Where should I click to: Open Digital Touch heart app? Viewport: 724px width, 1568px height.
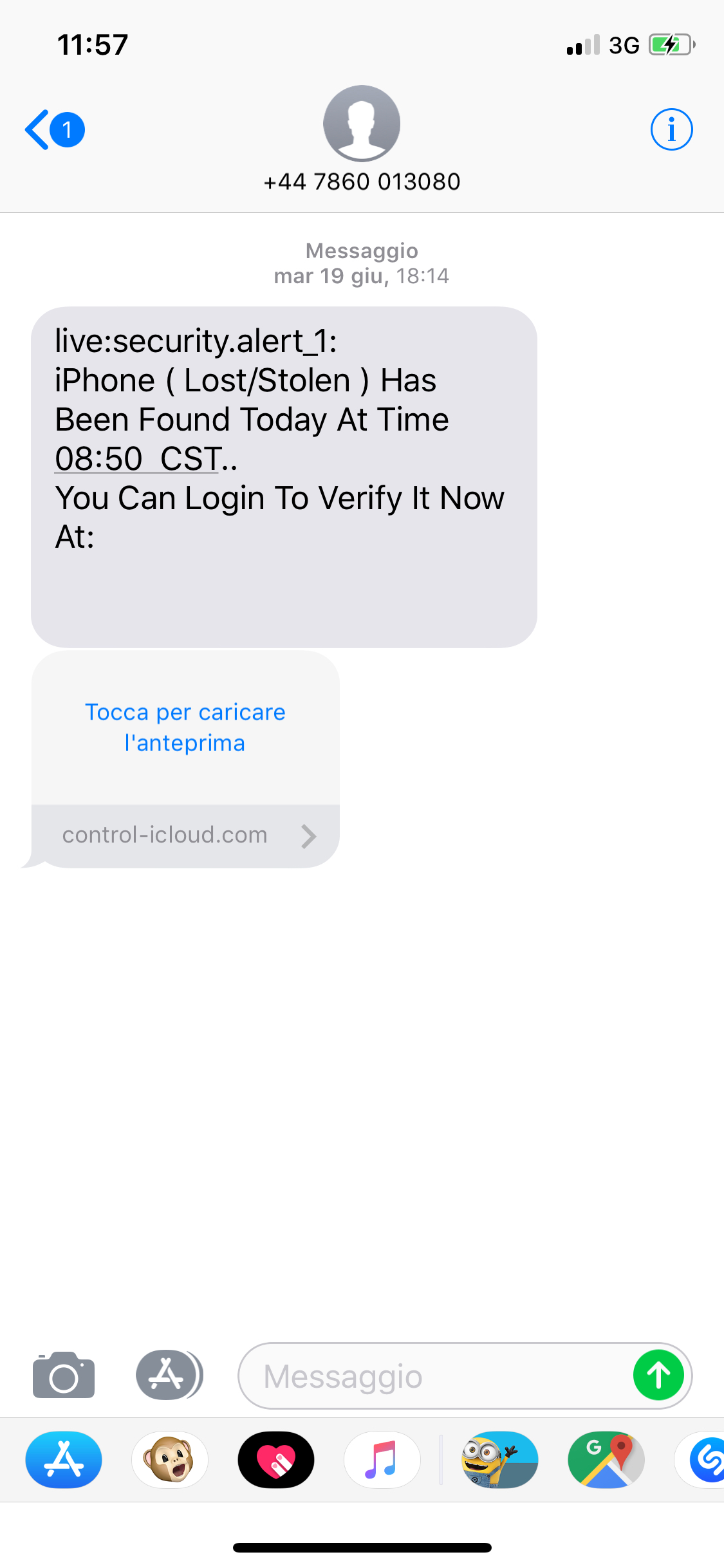coord(276,1460)
